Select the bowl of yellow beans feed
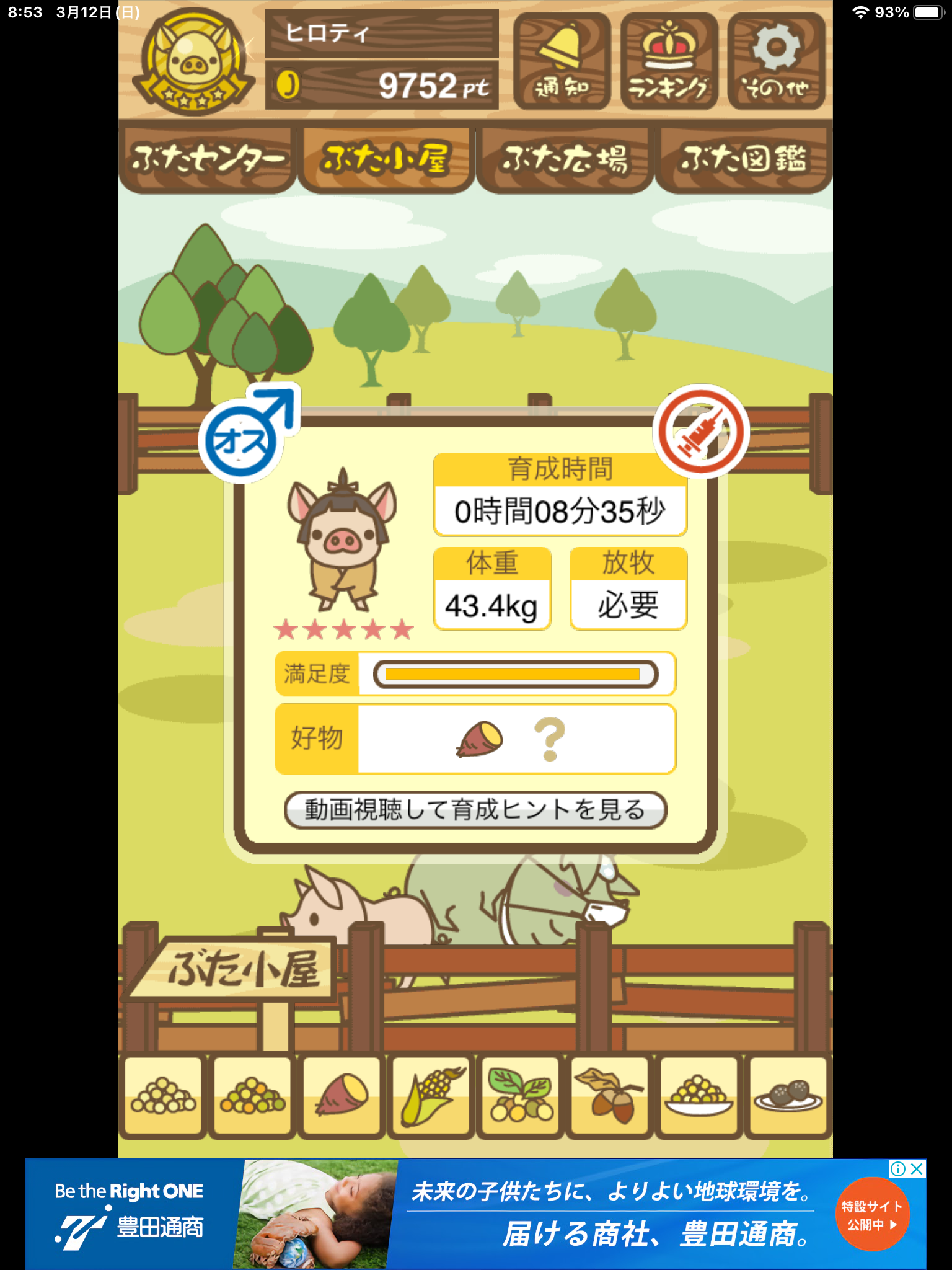The height and width of the screenshot is (1270, 952). pyautogui.click(x=699, y=1096)
